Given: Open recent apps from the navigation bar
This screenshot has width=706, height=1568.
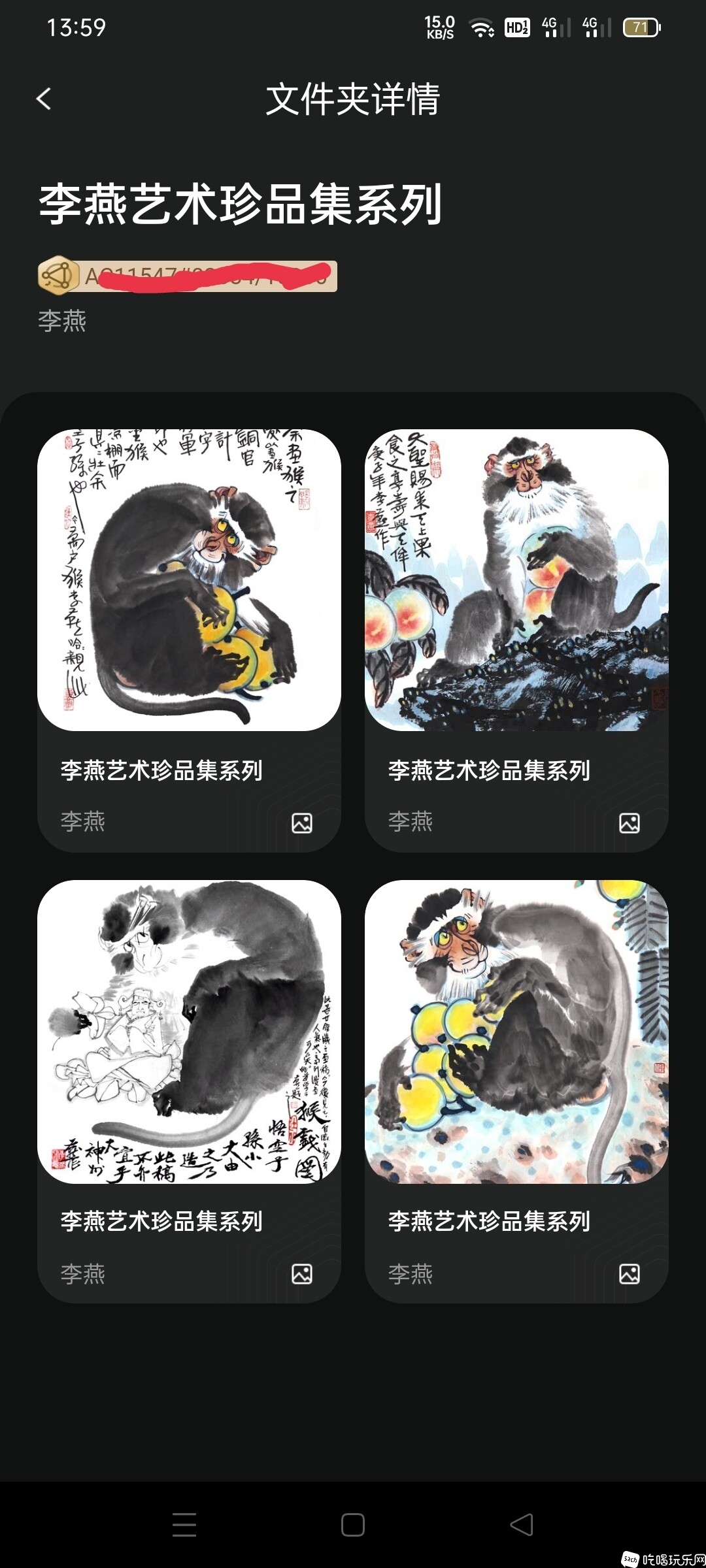Looking at the screenshot, I should click(x=184, y=1525).
